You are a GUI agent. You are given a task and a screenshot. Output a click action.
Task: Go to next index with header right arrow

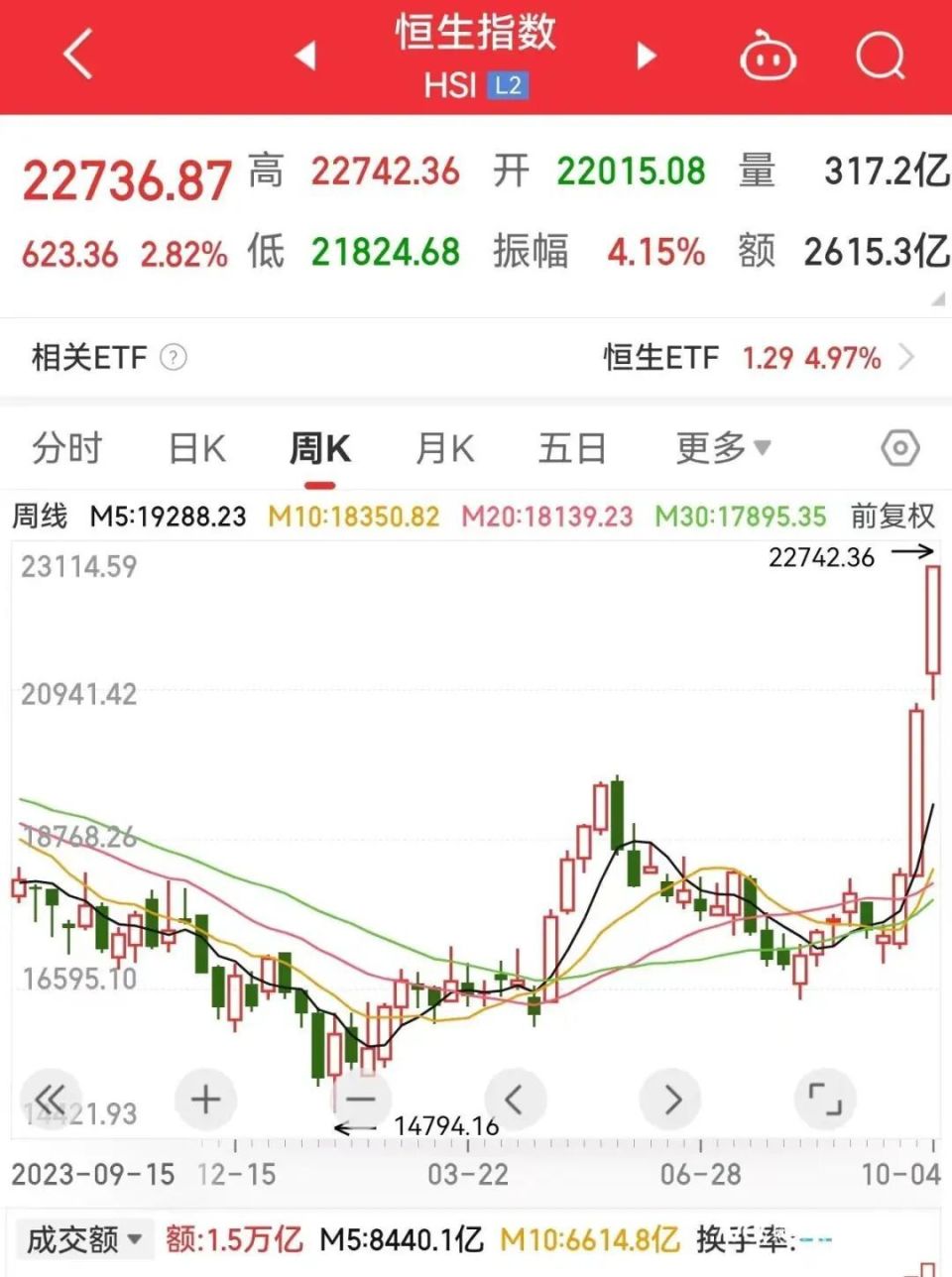(645, 57)
